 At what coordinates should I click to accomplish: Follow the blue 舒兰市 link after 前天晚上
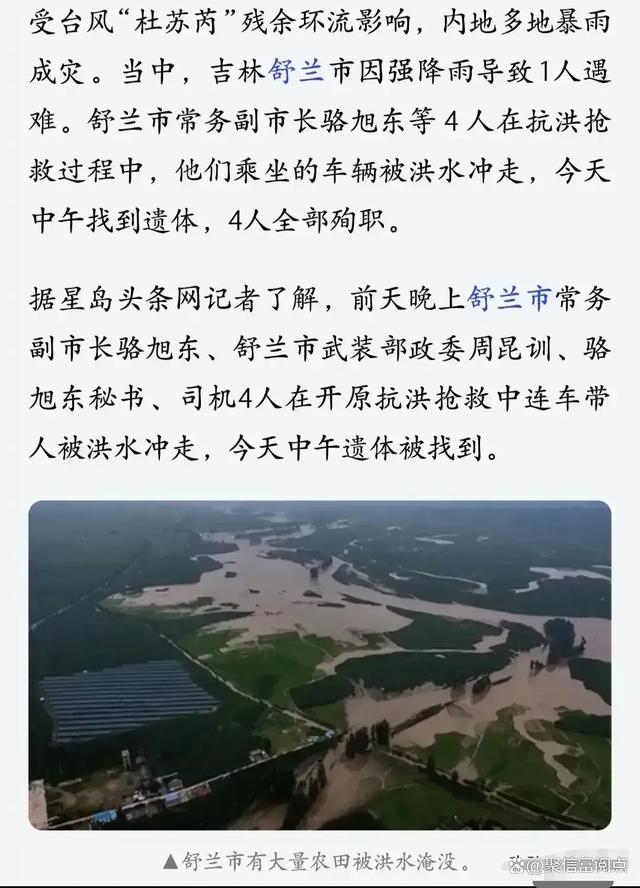(510, 297)
